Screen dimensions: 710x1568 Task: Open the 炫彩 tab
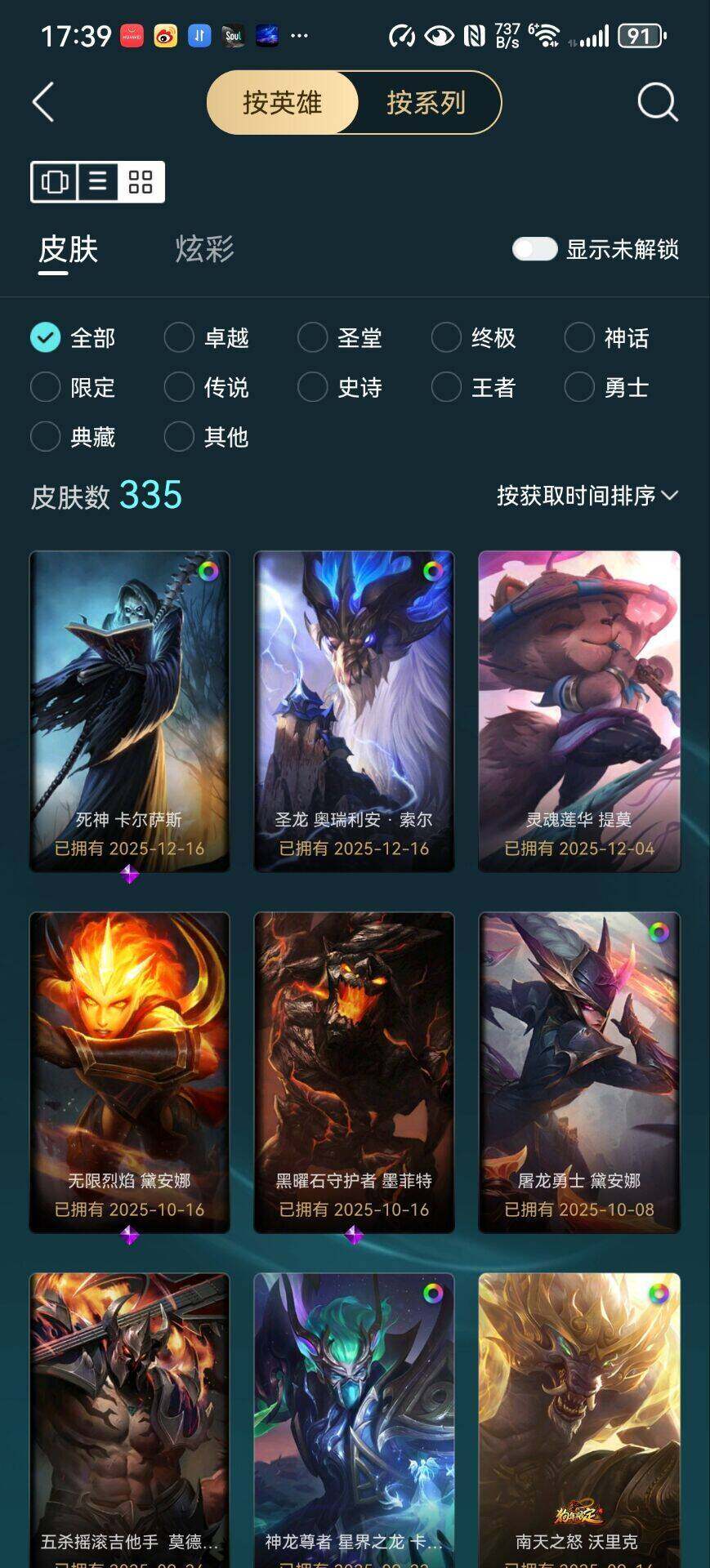point(204,249)
